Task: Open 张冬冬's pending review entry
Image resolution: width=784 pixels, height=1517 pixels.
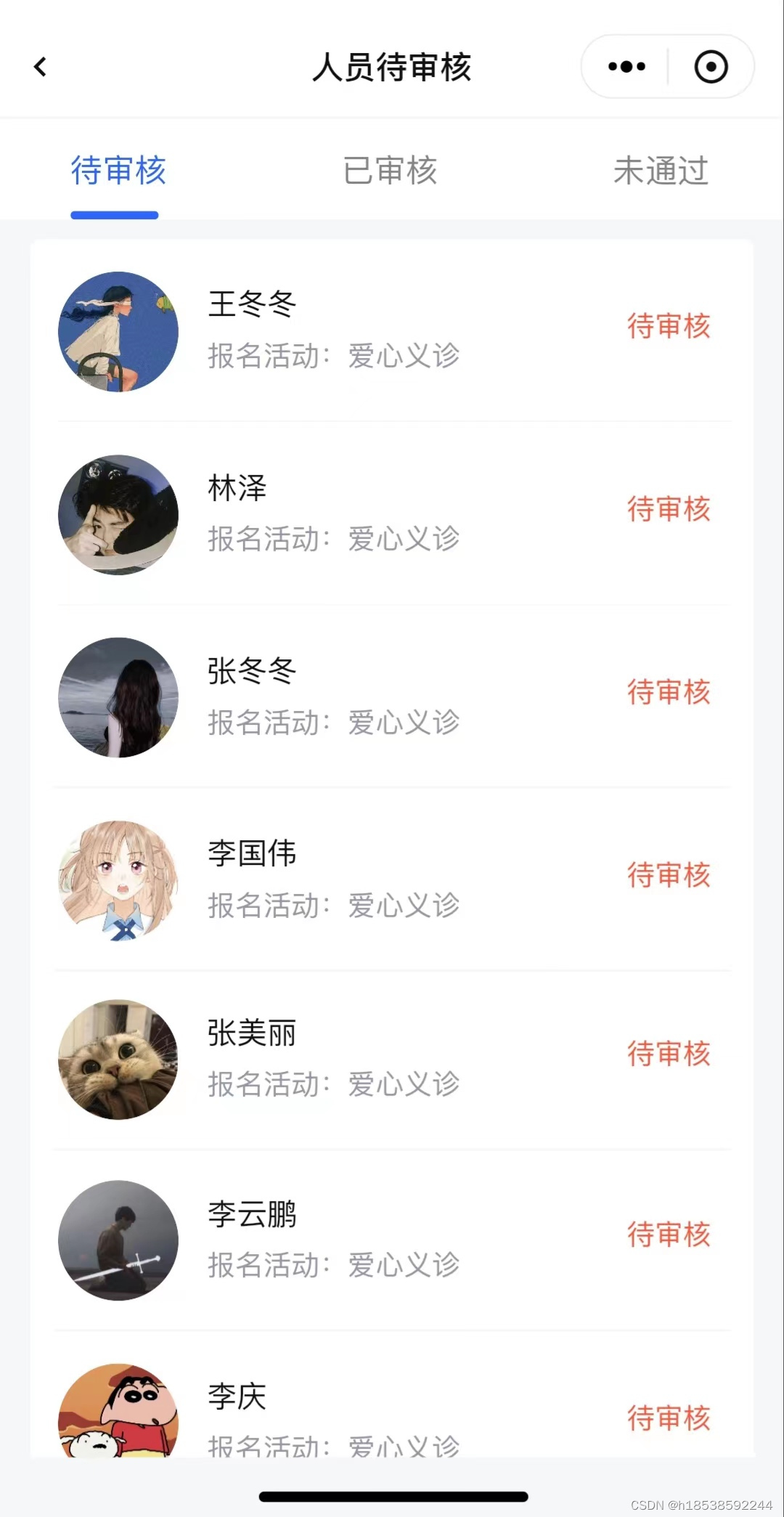Action: tap(392, 696)
